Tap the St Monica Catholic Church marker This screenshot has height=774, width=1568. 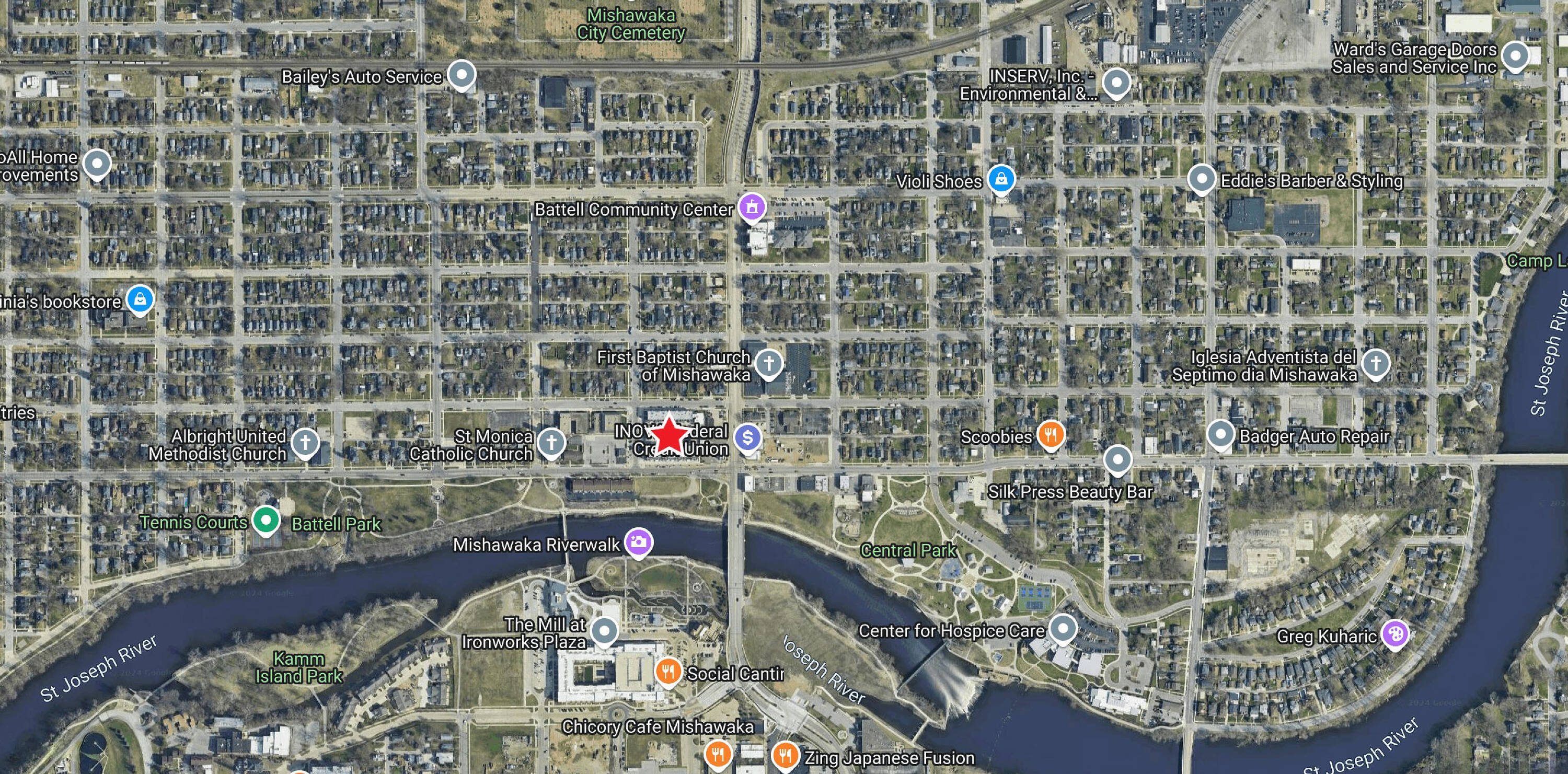coord(551,442)
